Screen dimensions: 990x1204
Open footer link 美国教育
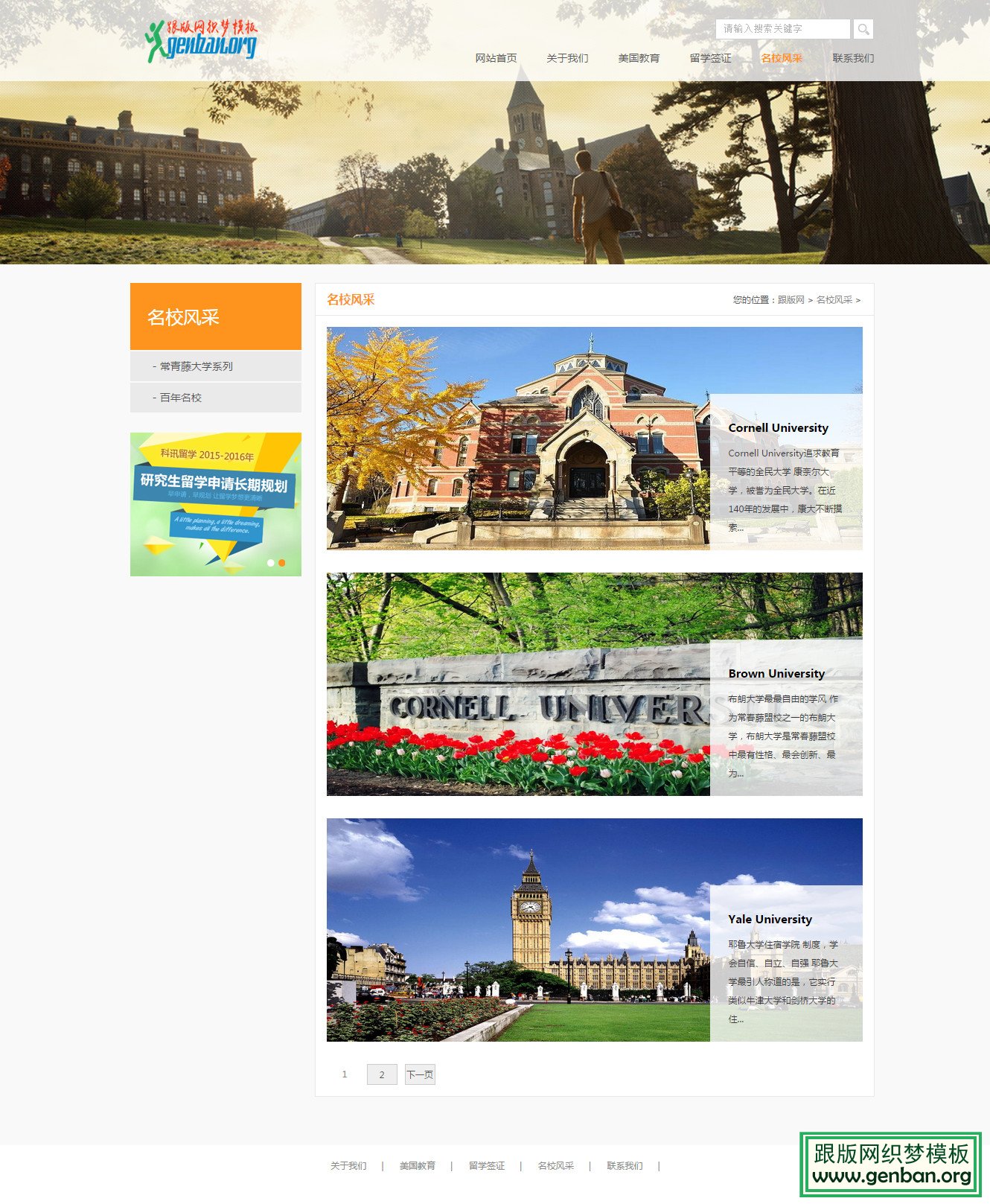click(x=418, y=1166)
